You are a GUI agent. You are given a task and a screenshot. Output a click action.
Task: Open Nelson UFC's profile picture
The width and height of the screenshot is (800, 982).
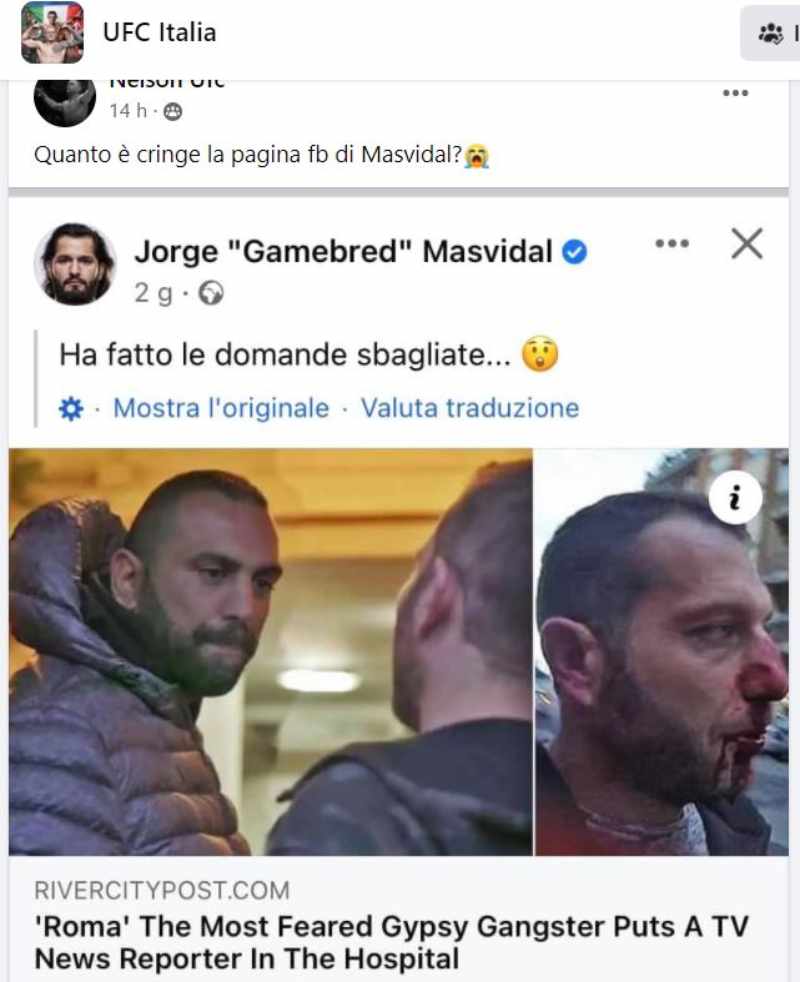(64, 100)
